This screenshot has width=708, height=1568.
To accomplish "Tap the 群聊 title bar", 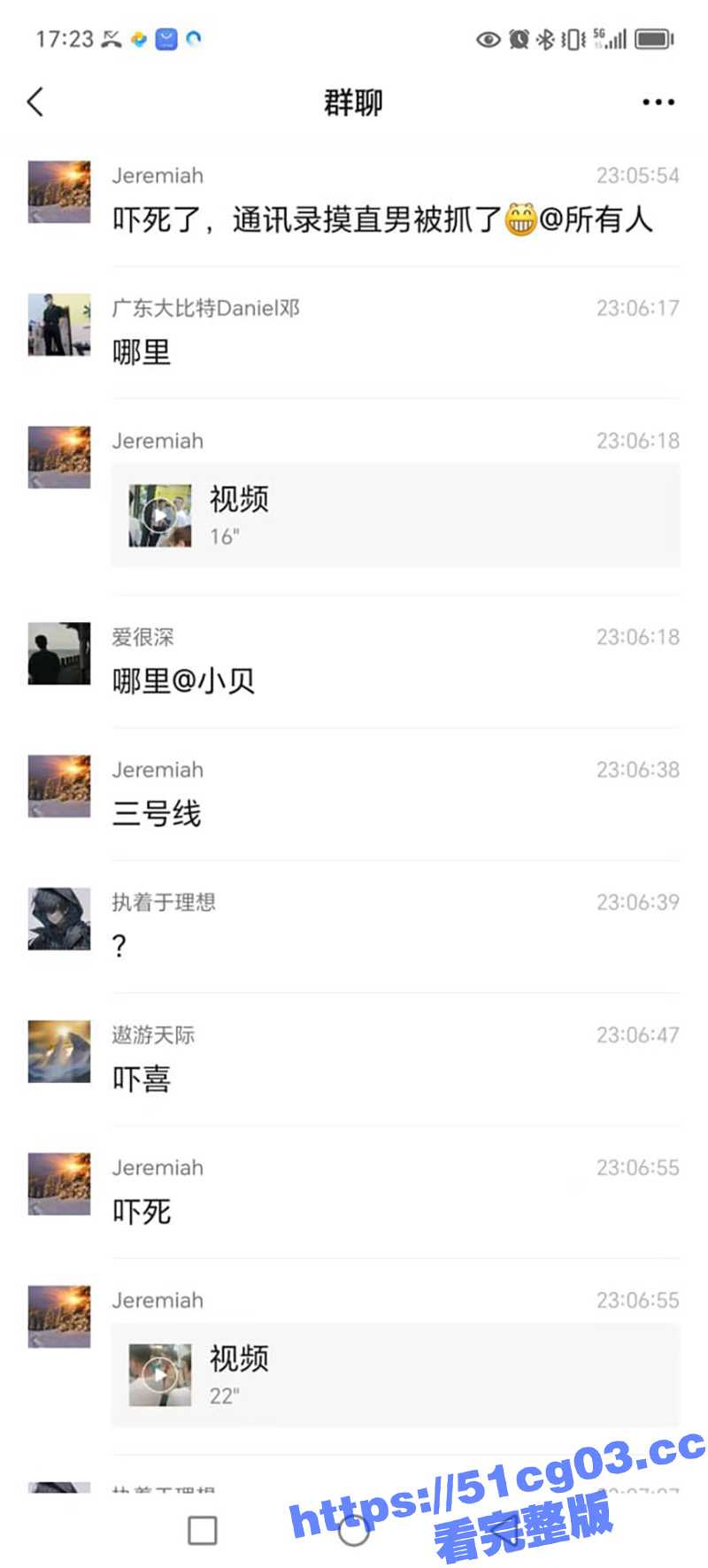I will tap(353, 102).
